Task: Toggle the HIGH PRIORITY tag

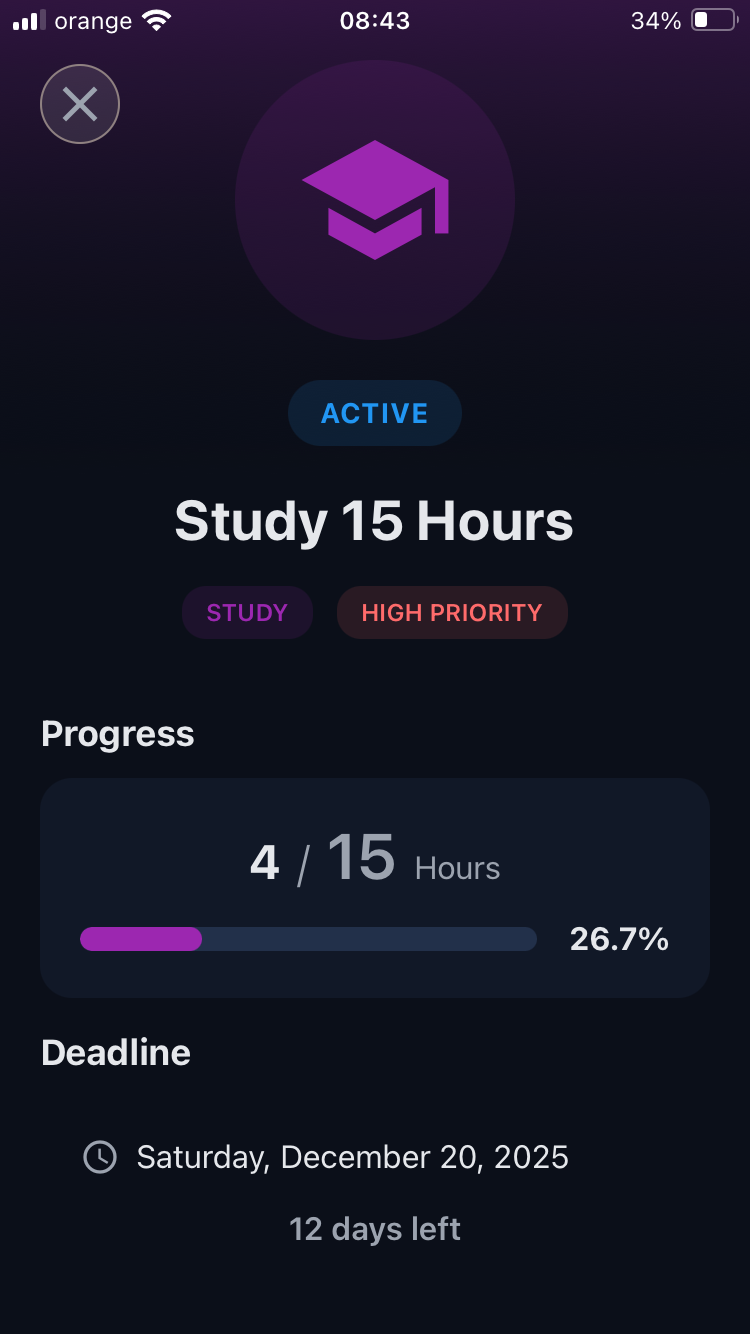Action: click(452, 612)
